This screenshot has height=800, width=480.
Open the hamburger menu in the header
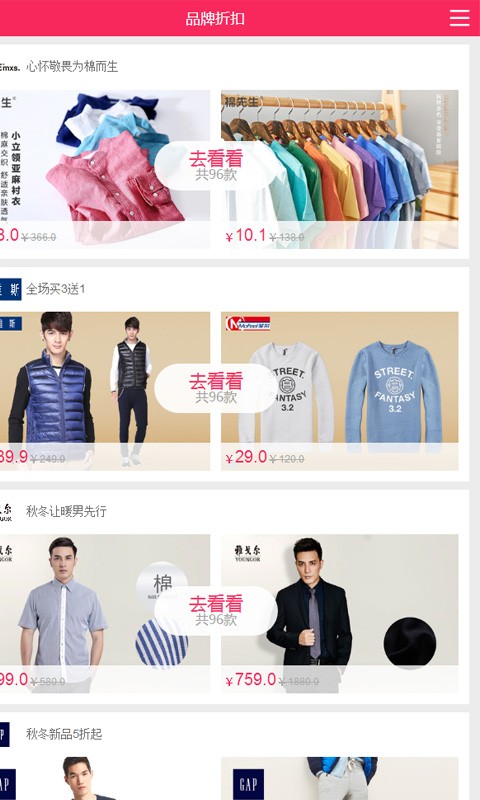click(460, 18)
